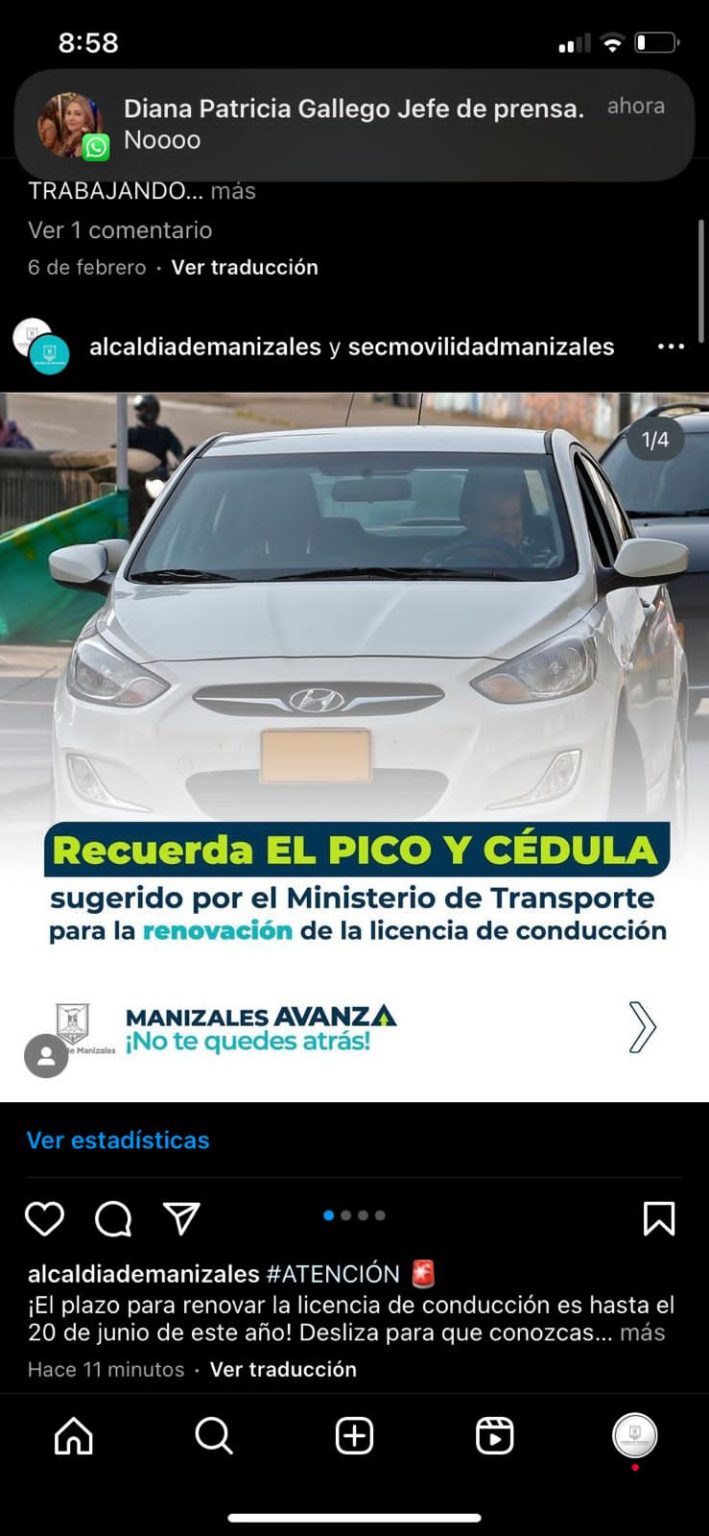Open the WhatsApp notification from Diana Patricia Gallego
This screenshot has width=709, height=1536.
point(354,125)
